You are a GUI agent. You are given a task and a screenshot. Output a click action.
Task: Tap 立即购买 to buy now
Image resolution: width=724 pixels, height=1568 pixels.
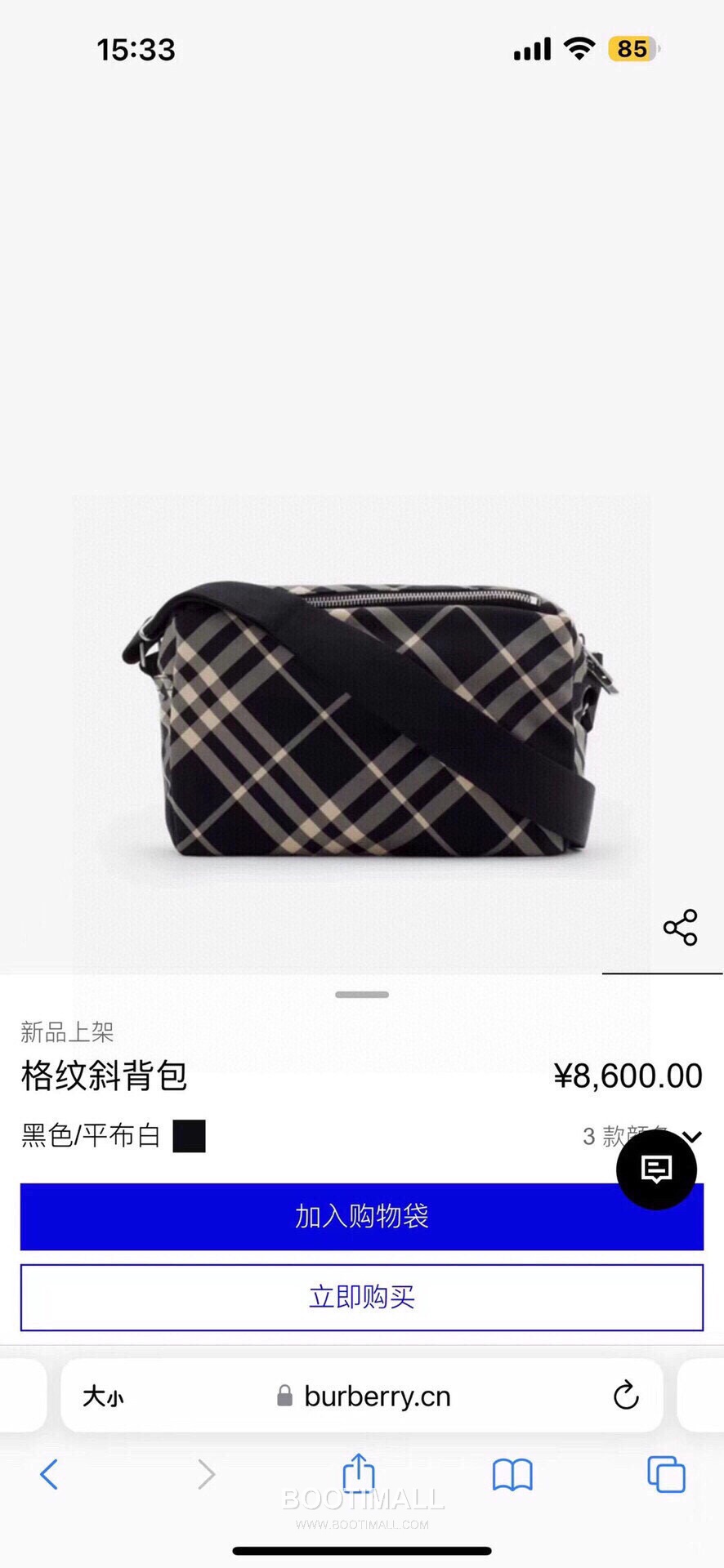pos(362,1297)
